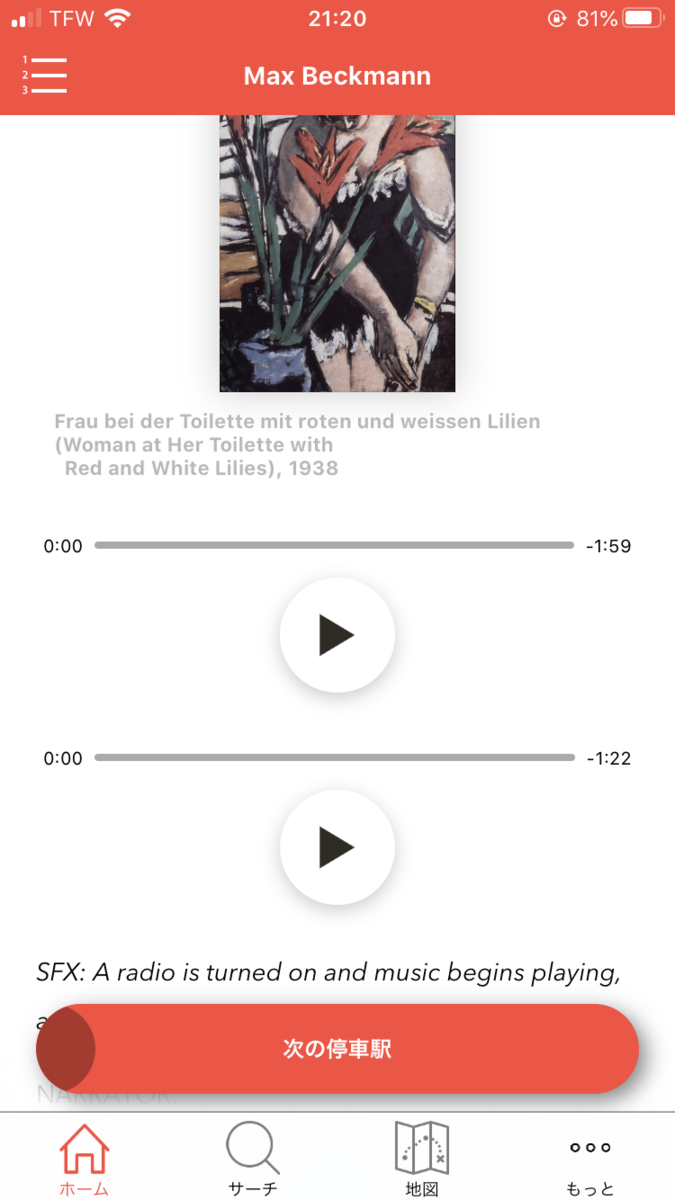Tap the 1:22 audio progress bar

[334, 758]
